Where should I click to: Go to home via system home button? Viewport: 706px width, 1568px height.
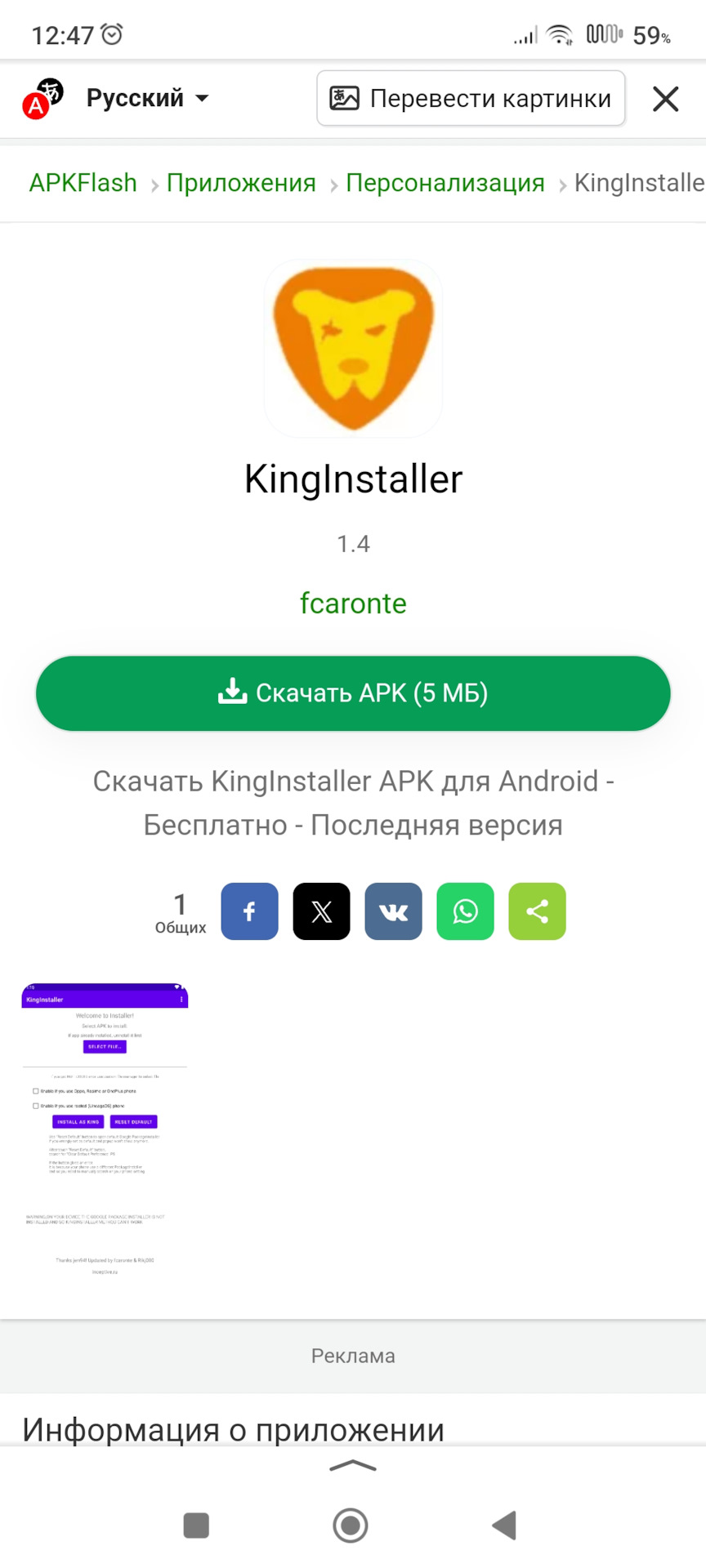(351, 1525)
